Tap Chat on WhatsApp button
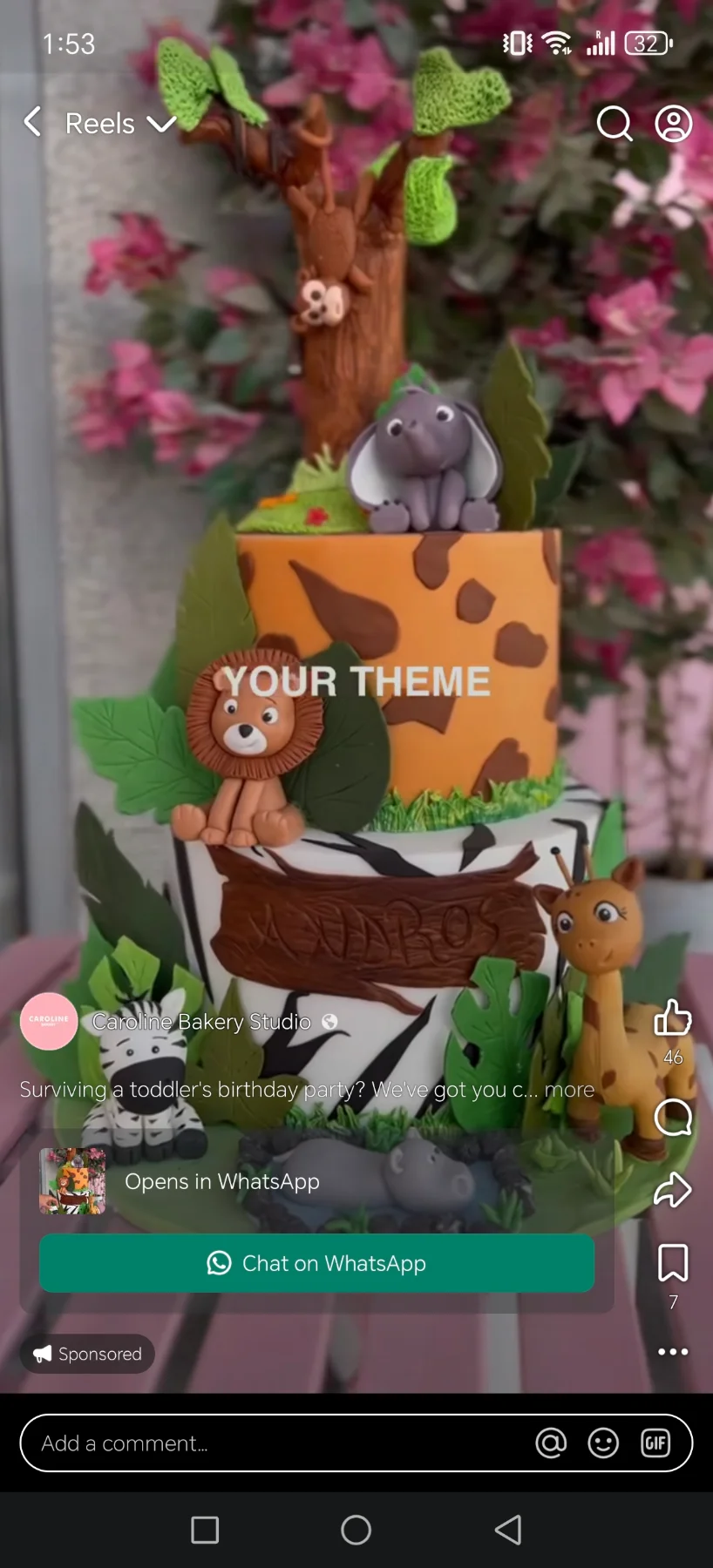713x1568 pixels. [x=316, y=1263]
